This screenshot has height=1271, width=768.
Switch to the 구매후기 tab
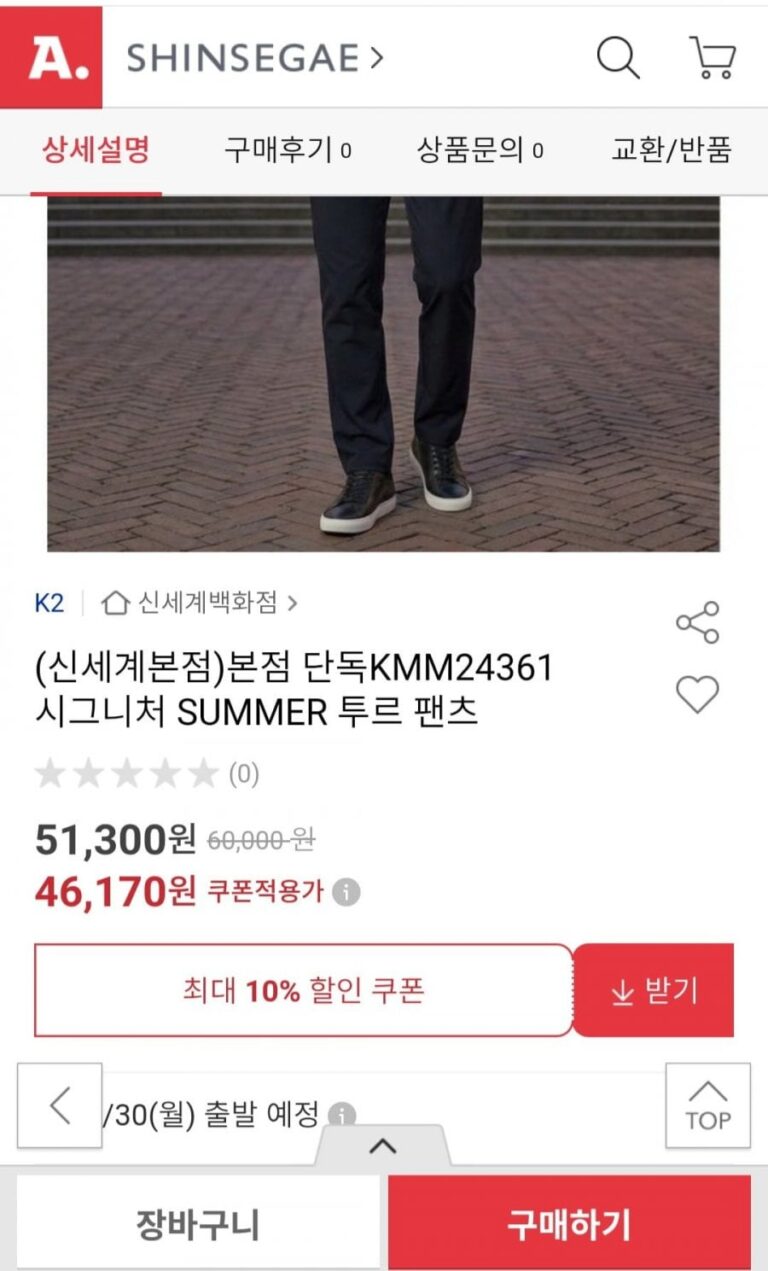click(287, 151)
